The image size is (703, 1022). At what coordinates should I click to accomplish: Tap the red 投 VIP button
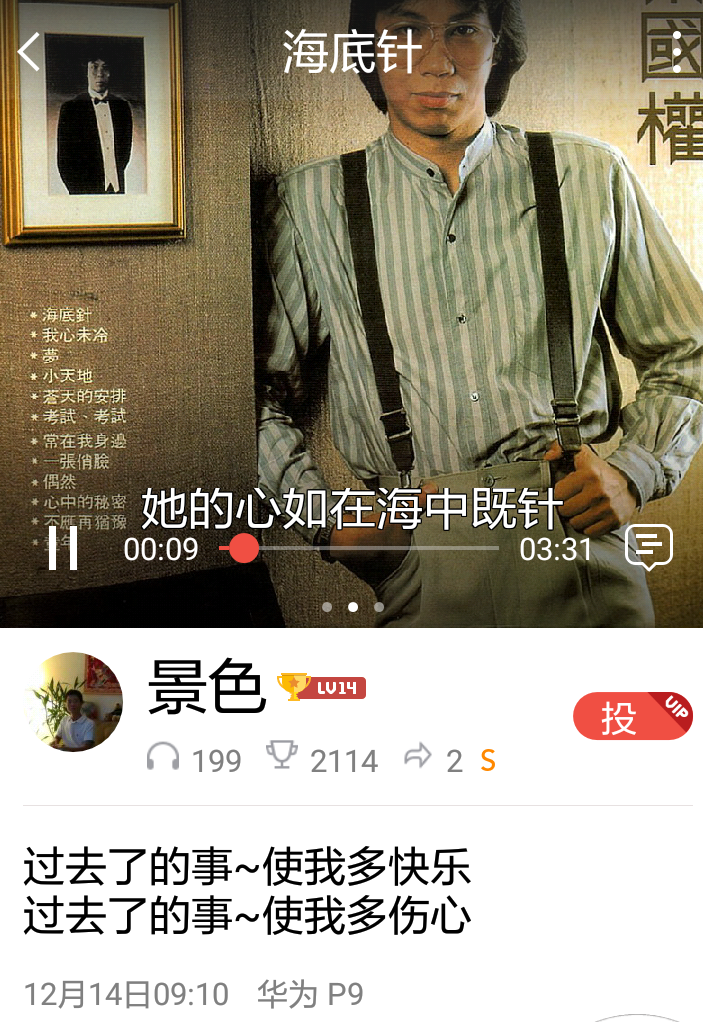coord(632,716)
